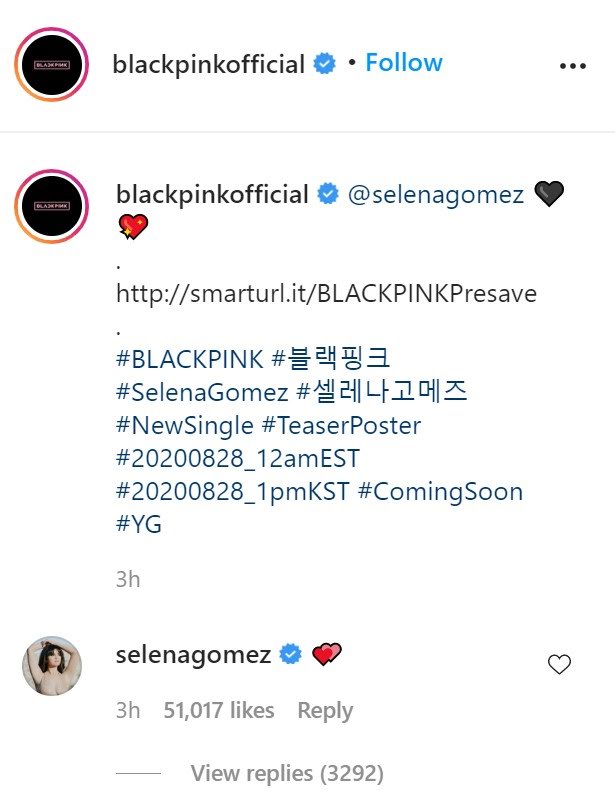Open the #SelenaGomez hashtag

[202, 392]
